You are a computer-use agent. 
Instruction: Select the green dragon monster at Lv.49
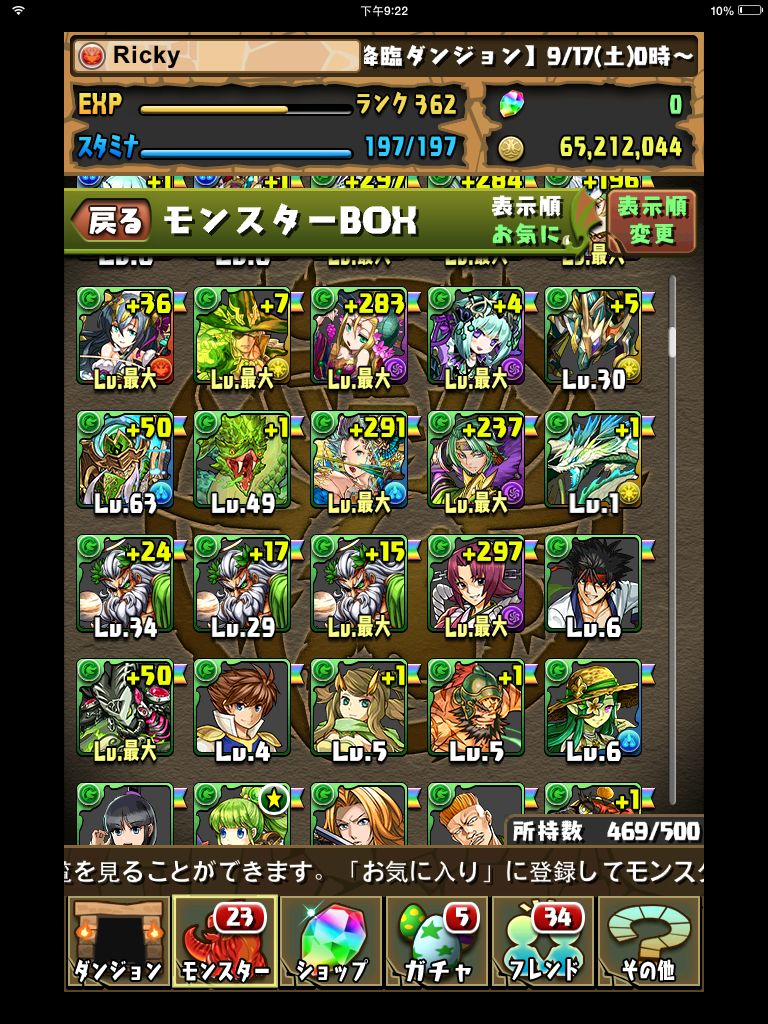242,460
